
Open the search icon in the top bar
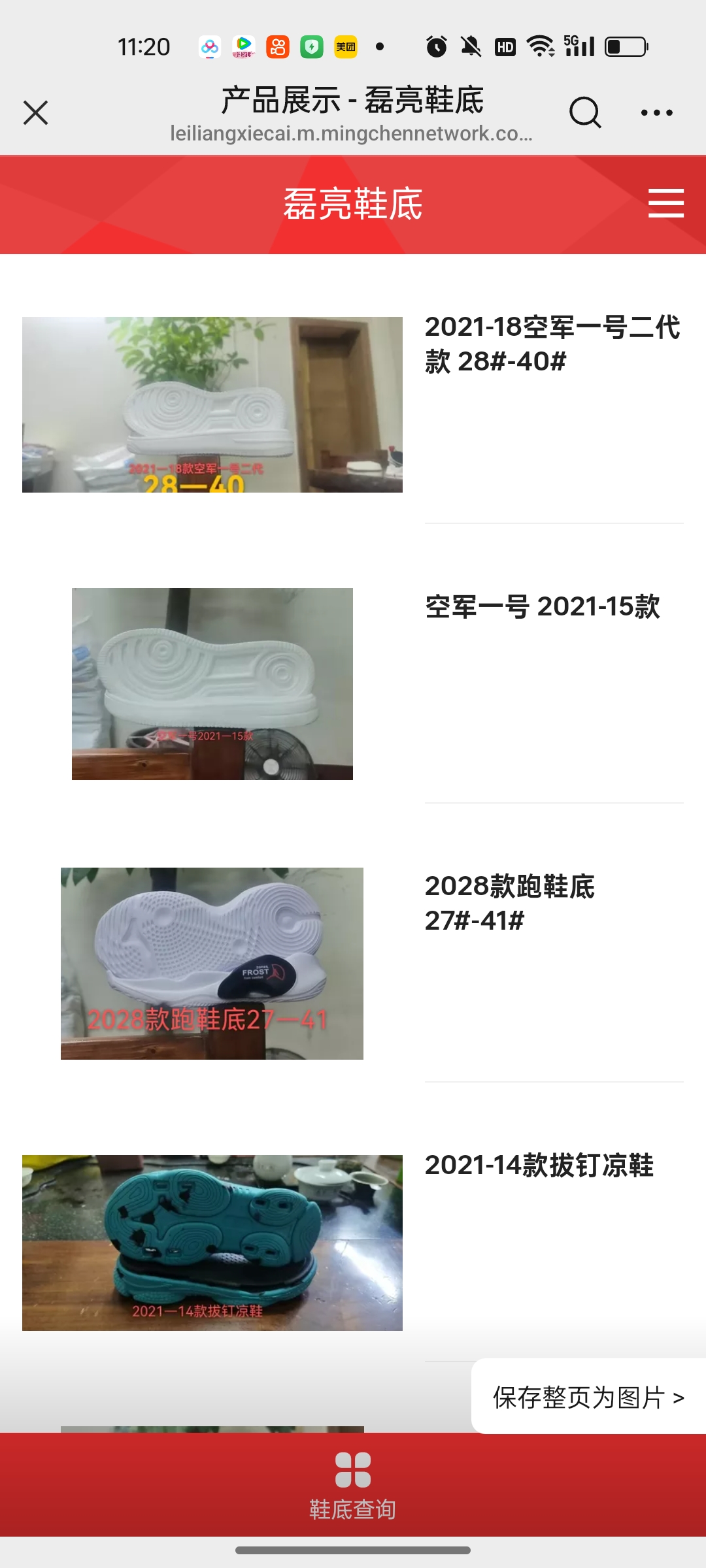pyautogui.click(x=584, y=112)
